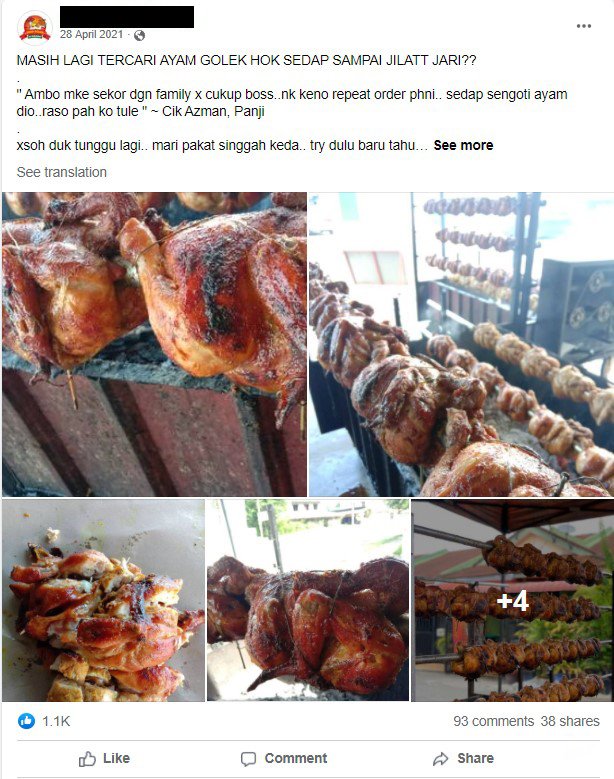Tap See translation under the caption
The image size is (614, 779).
pyautogui.click(x=62, y=172)
